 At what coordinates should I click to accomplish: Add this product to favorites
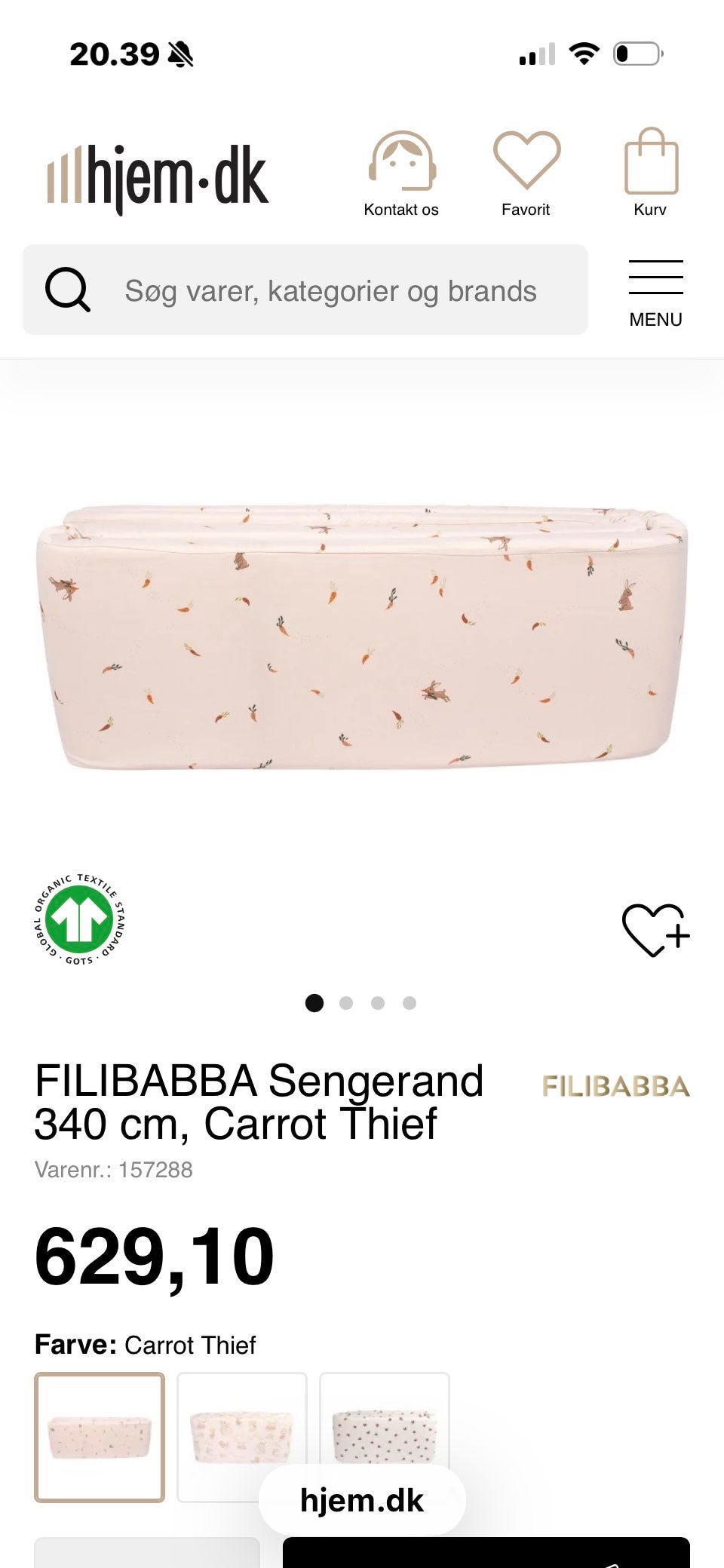pos(655,930)
